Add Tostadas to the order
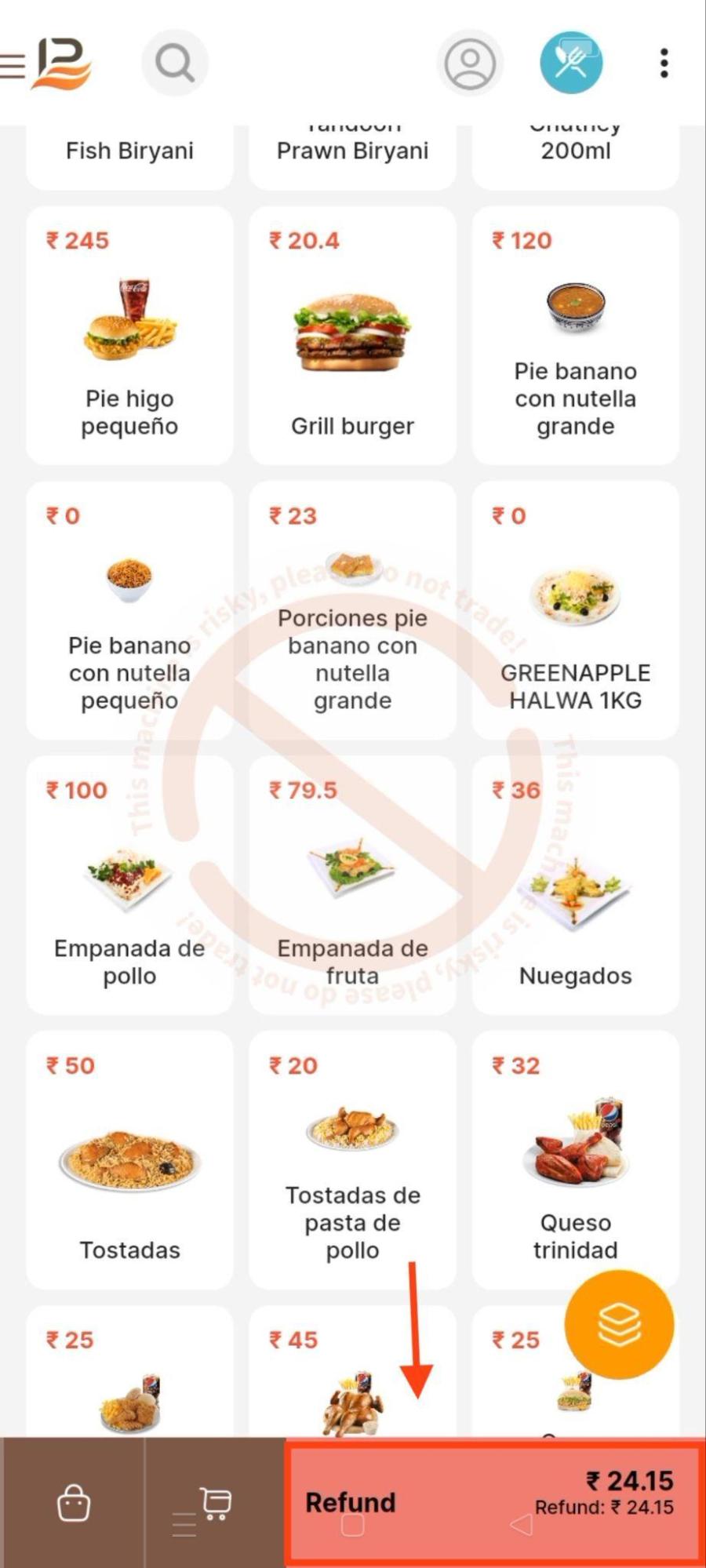The width and height of the screenshot is (706, 1568). 129,1159
